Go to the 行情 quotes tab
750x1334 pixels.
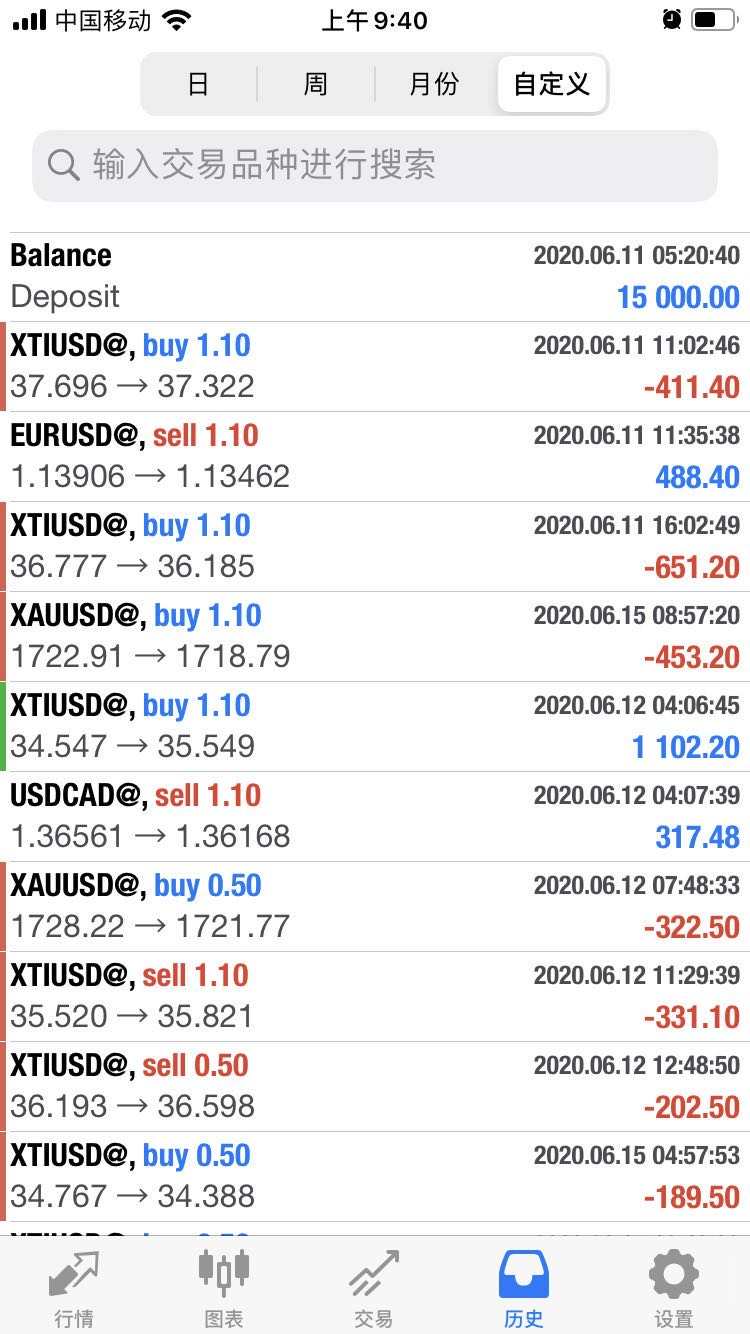click(75, 1288)
